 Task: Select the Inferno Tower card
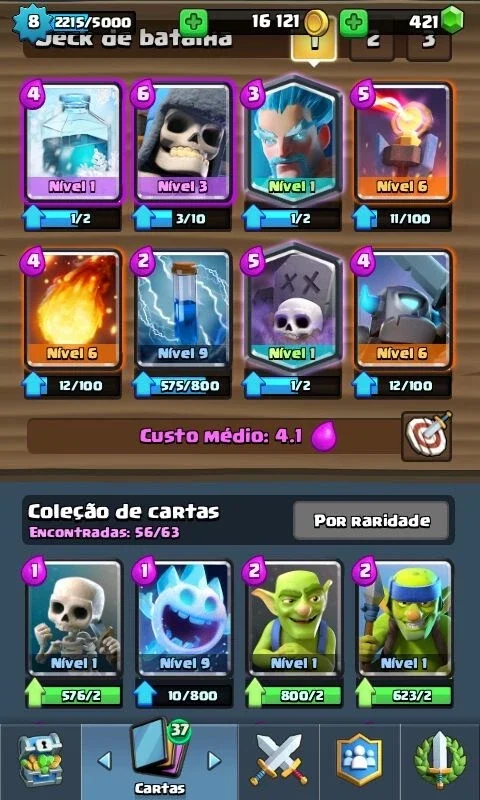coord(403,143)
